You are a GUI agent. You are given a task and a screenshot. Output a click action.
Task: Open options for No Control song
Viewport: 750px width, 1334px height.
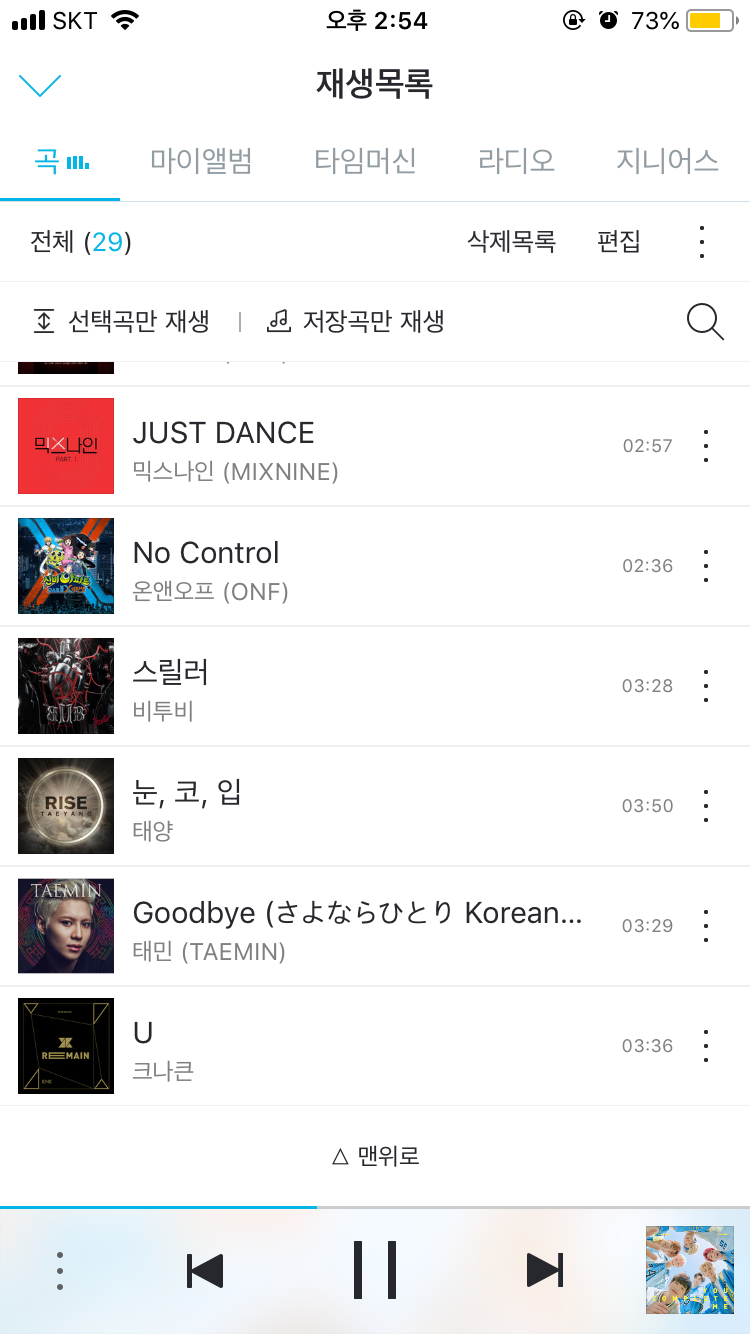pos(705,566)
